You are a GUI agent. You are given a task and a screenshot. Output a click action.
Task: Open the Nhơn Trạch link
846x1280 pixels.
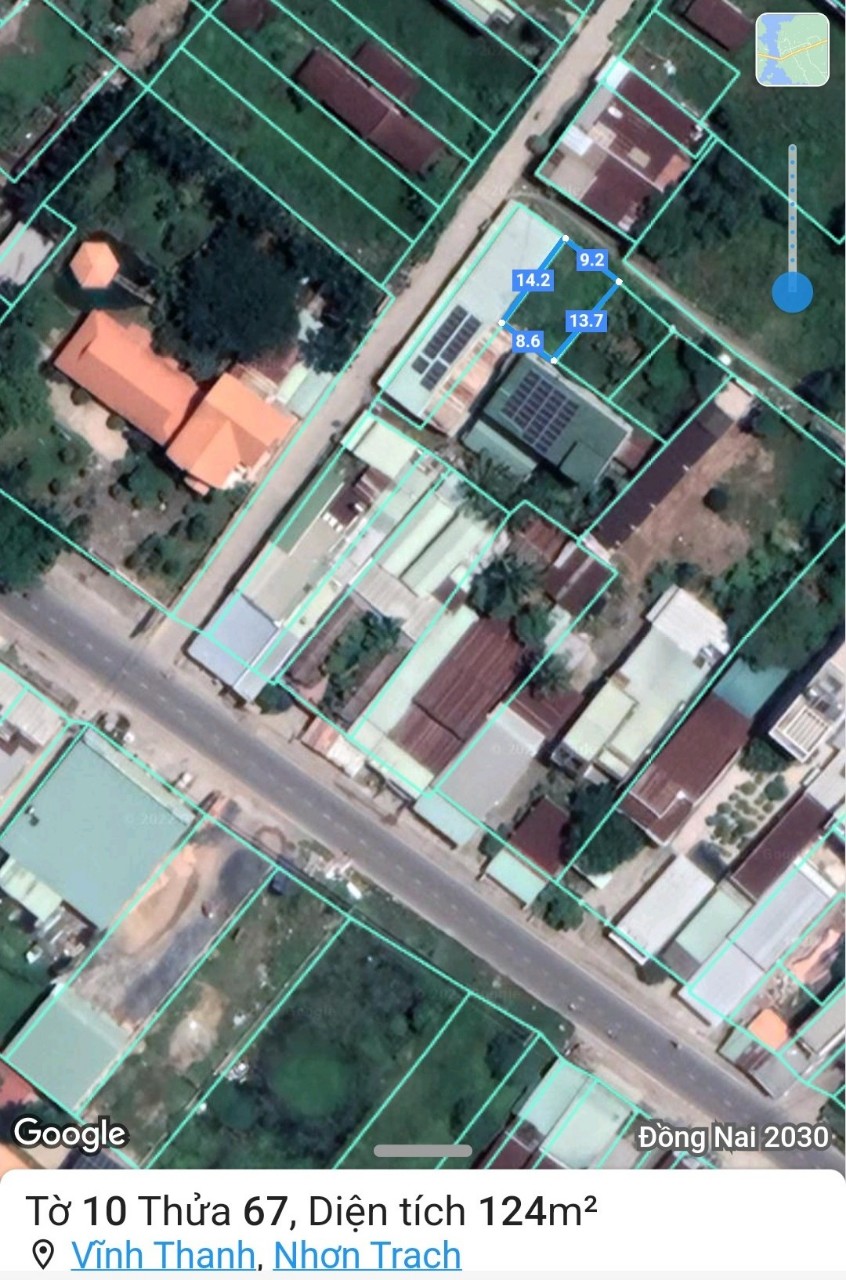[x=367, y=1255]
